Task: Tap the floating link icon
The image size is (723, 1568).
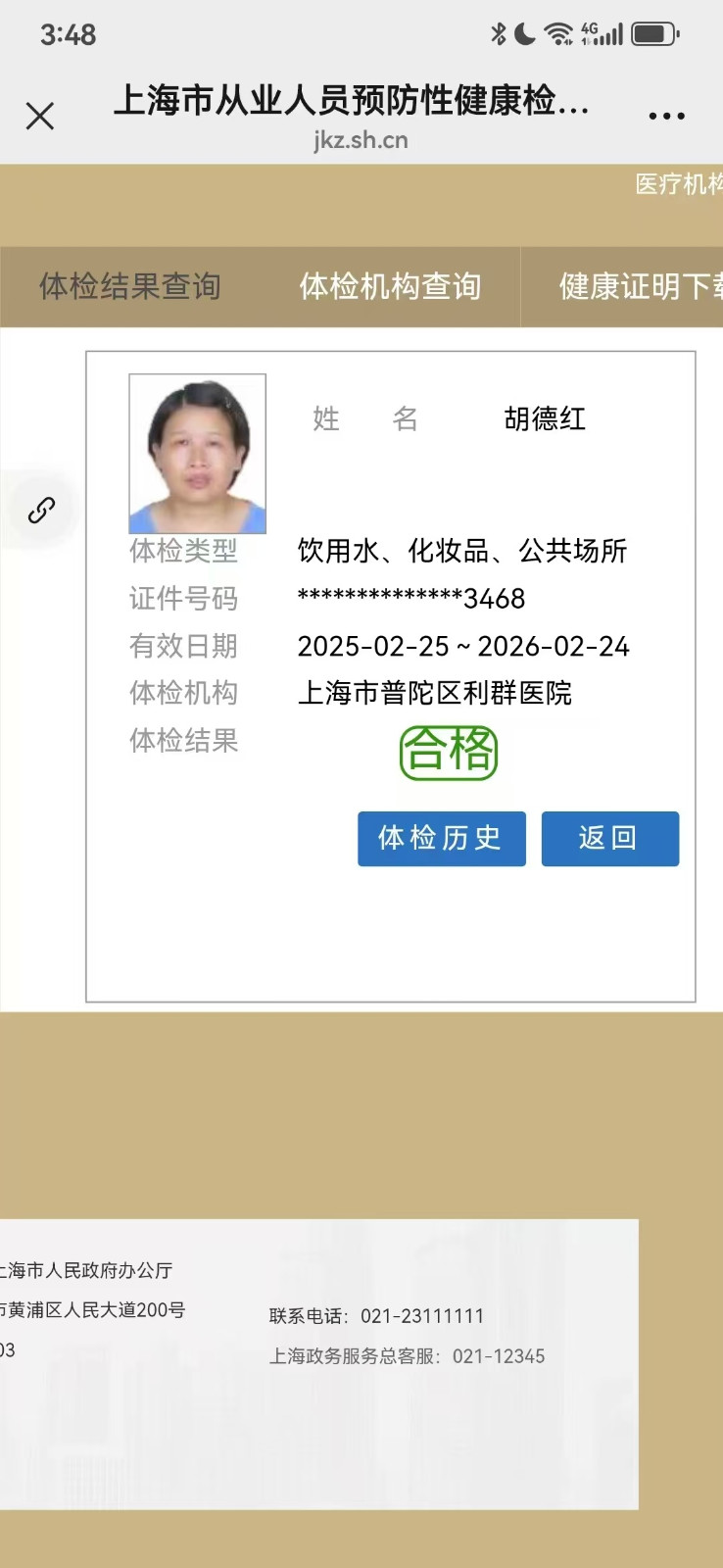Action: coord(41,510)
